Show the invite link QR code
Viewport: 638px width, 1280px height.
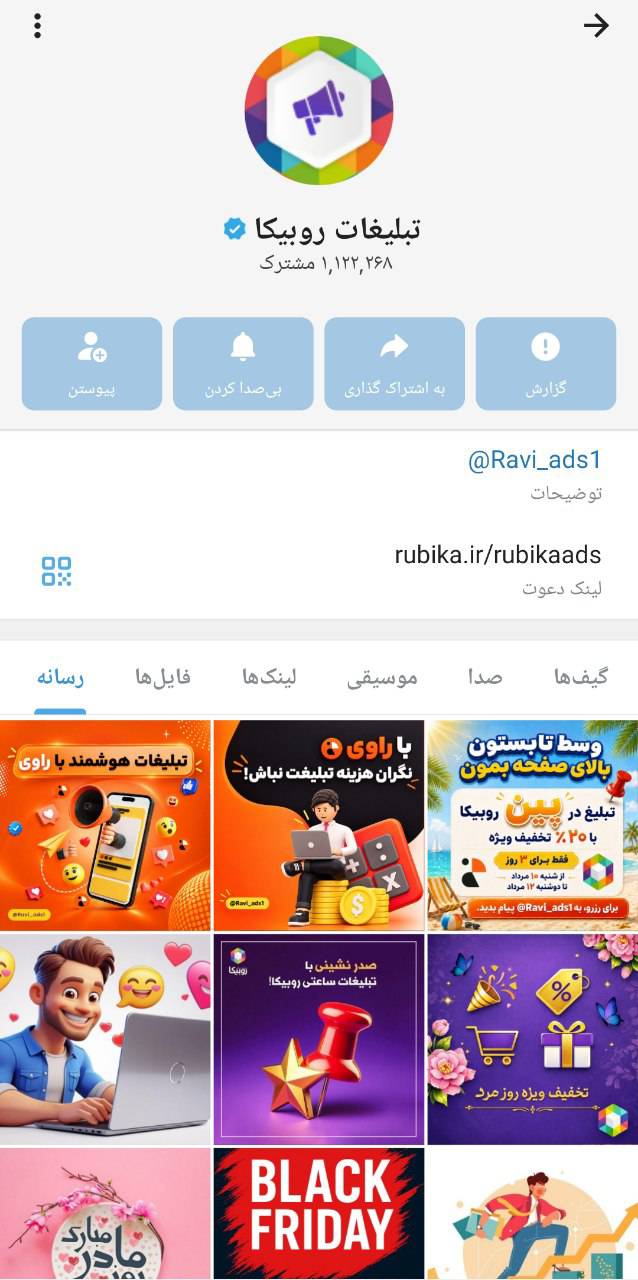click(x=56, y=571)
